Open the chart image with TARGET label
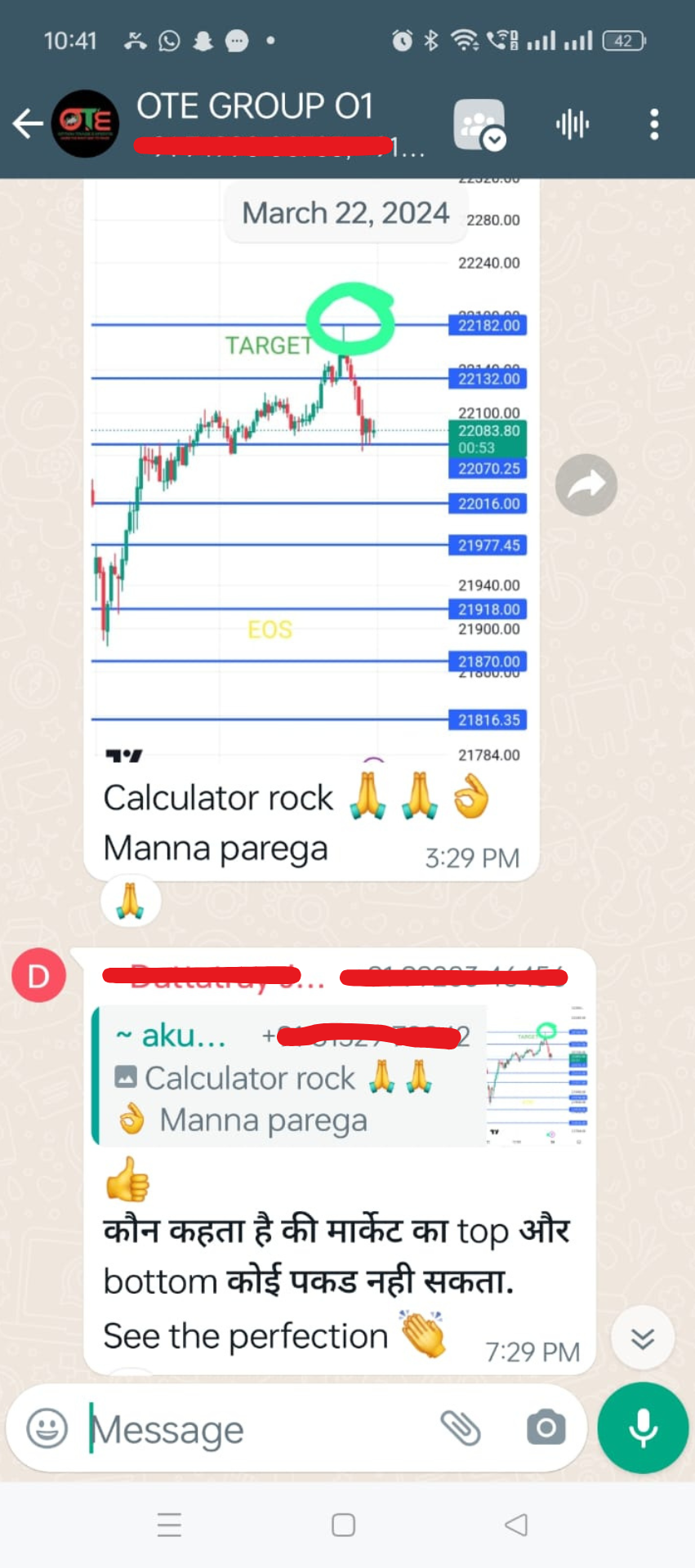This screenshot has width=695, height=1568. (310, 474)
